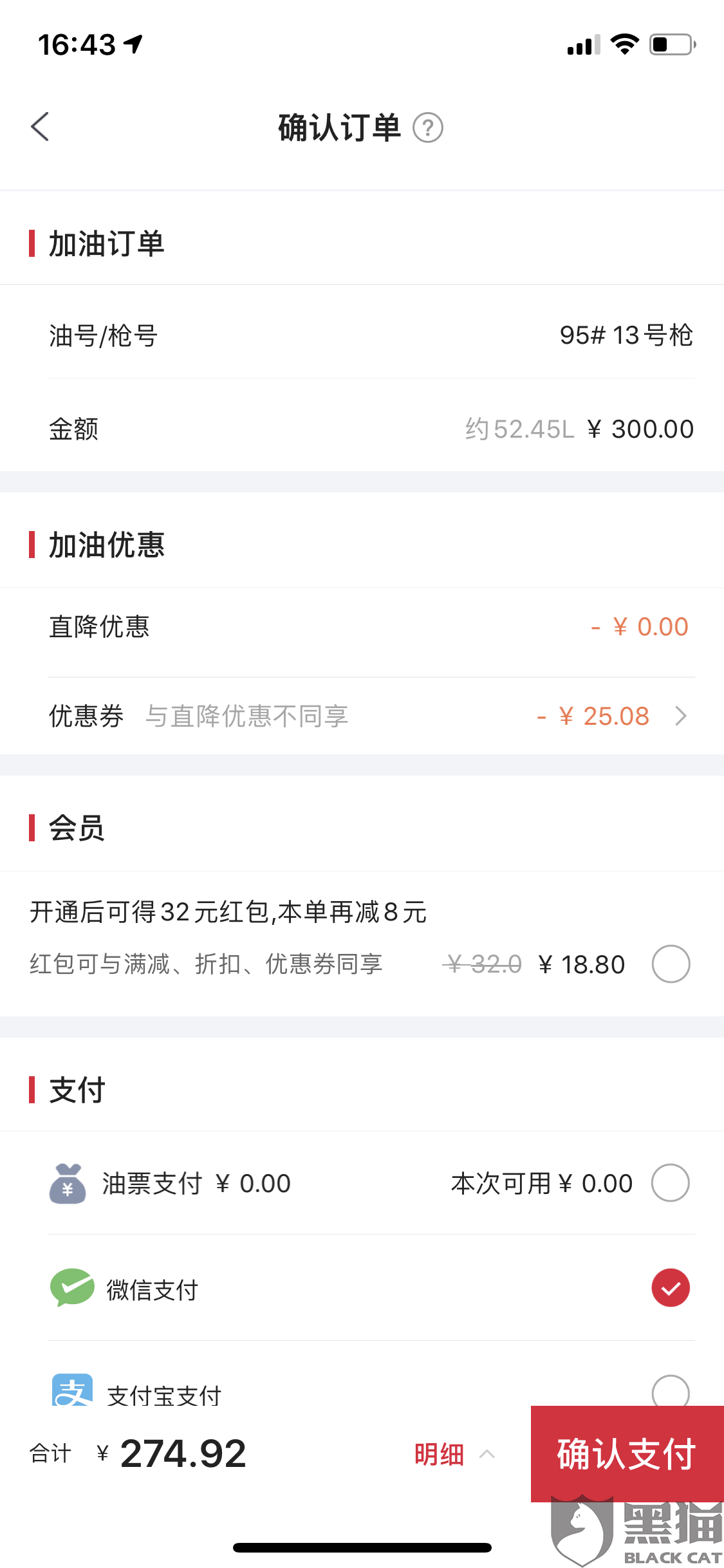Go back using the back arrow

[40, 127]
